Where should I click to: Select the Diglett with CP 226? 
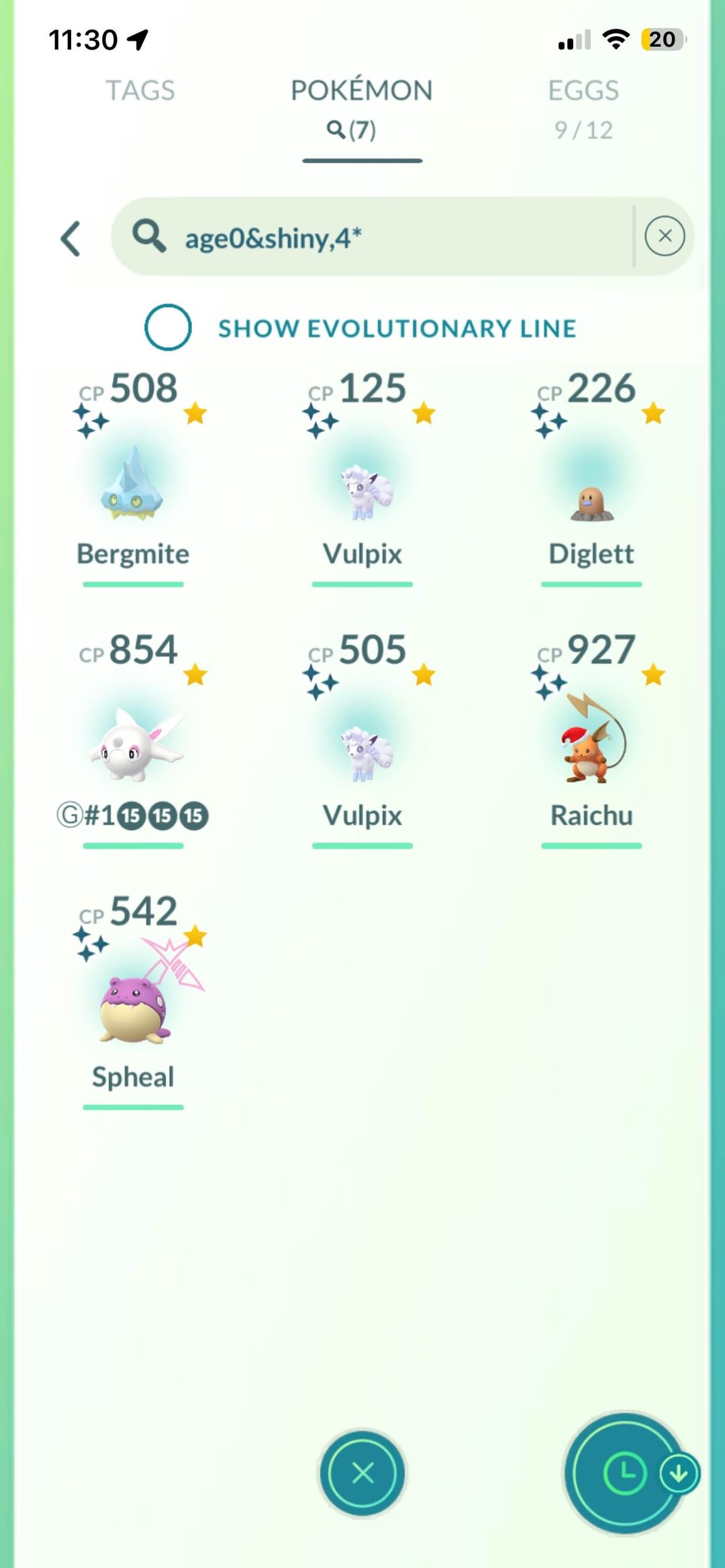tap(591, 478)
